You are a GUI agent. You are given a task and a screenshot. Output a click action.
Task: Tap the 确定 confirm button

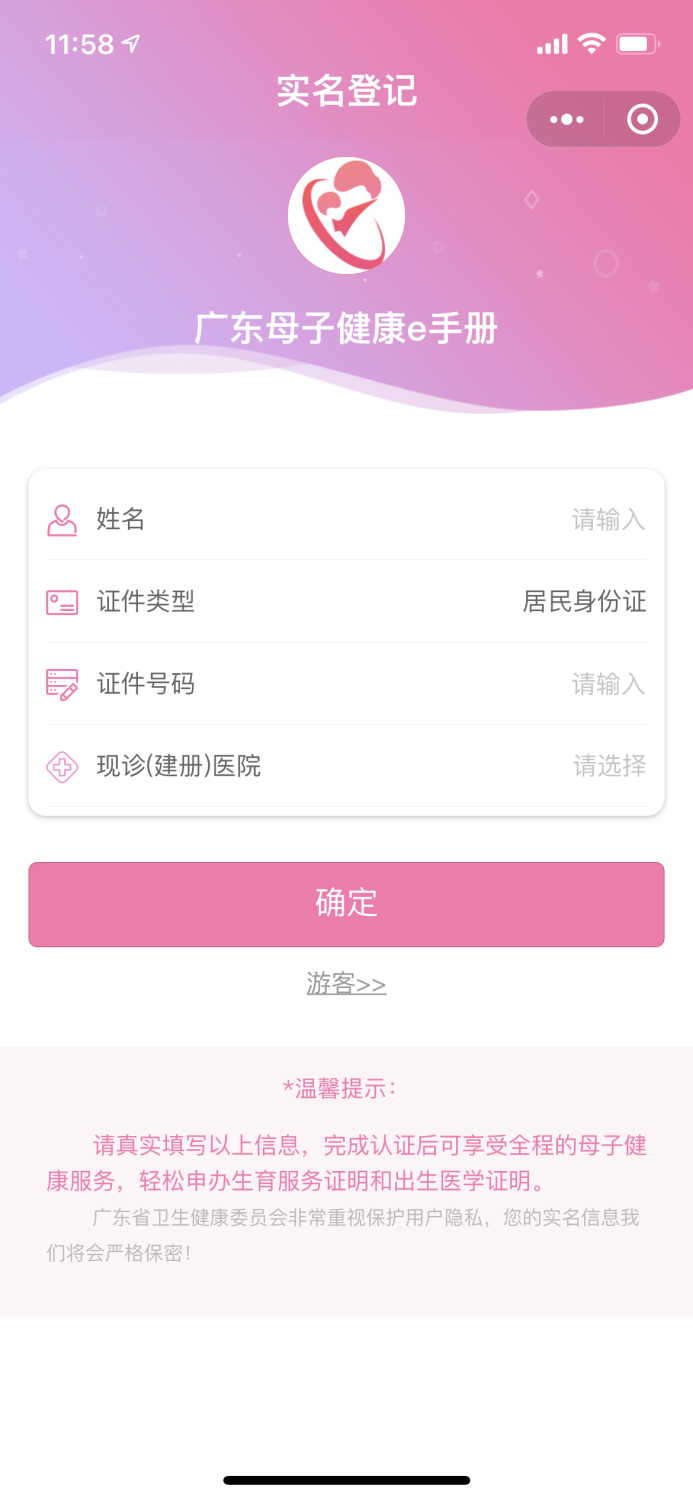tap(346, 904)
